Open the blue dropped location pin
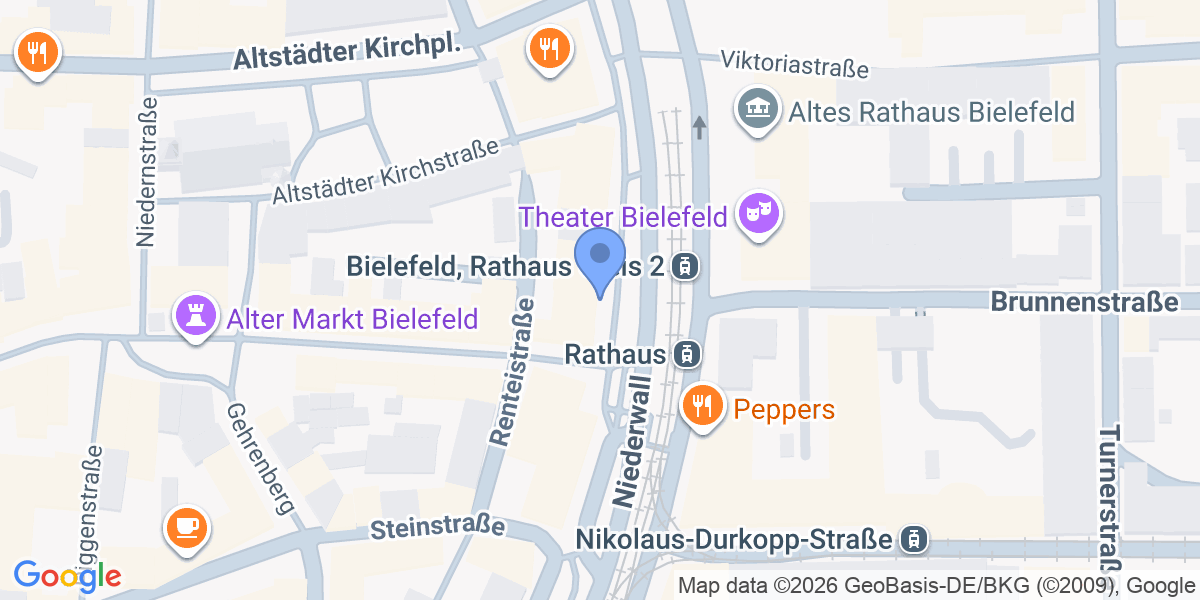 (x=600, y=257)
